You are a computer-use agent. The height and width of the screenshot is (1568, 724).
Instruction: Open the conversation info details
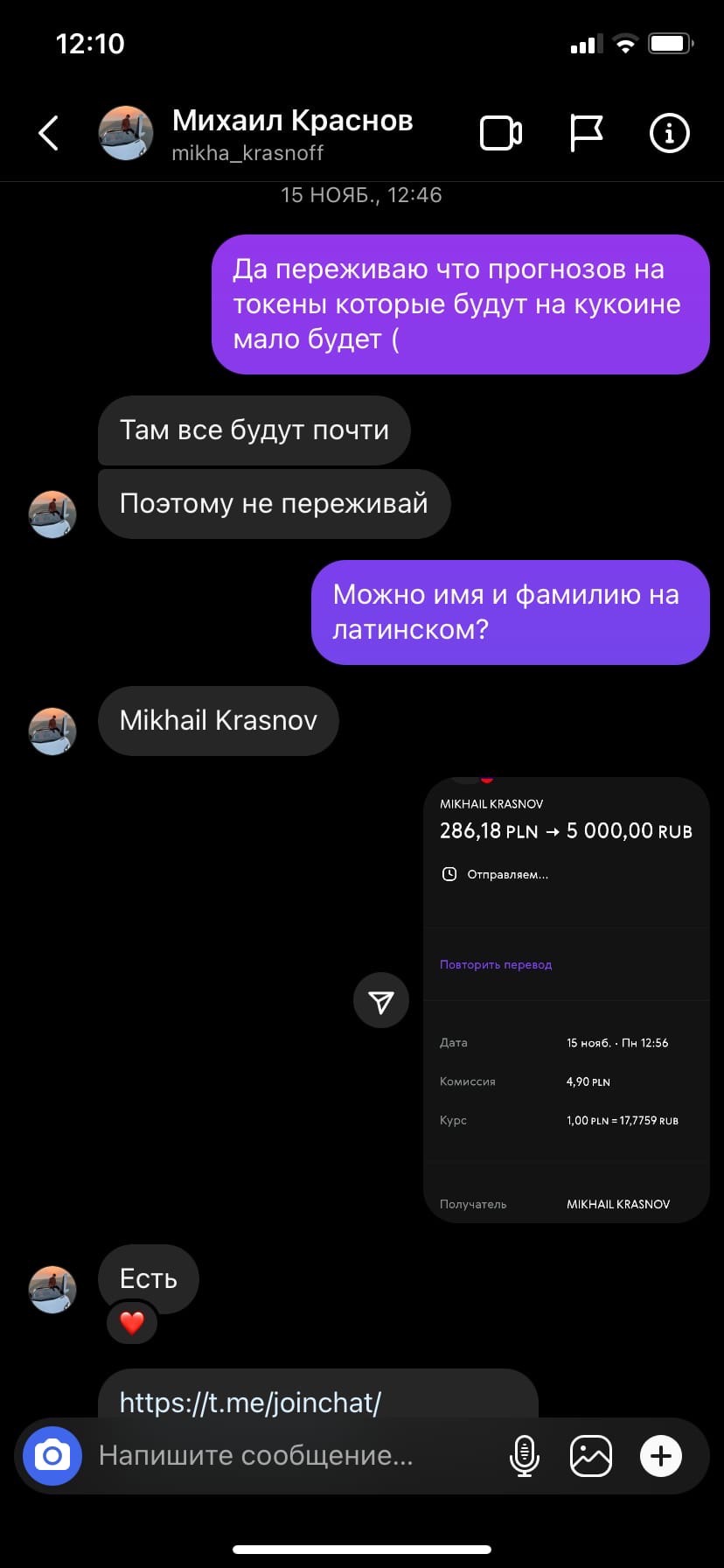tap(670, 133)
